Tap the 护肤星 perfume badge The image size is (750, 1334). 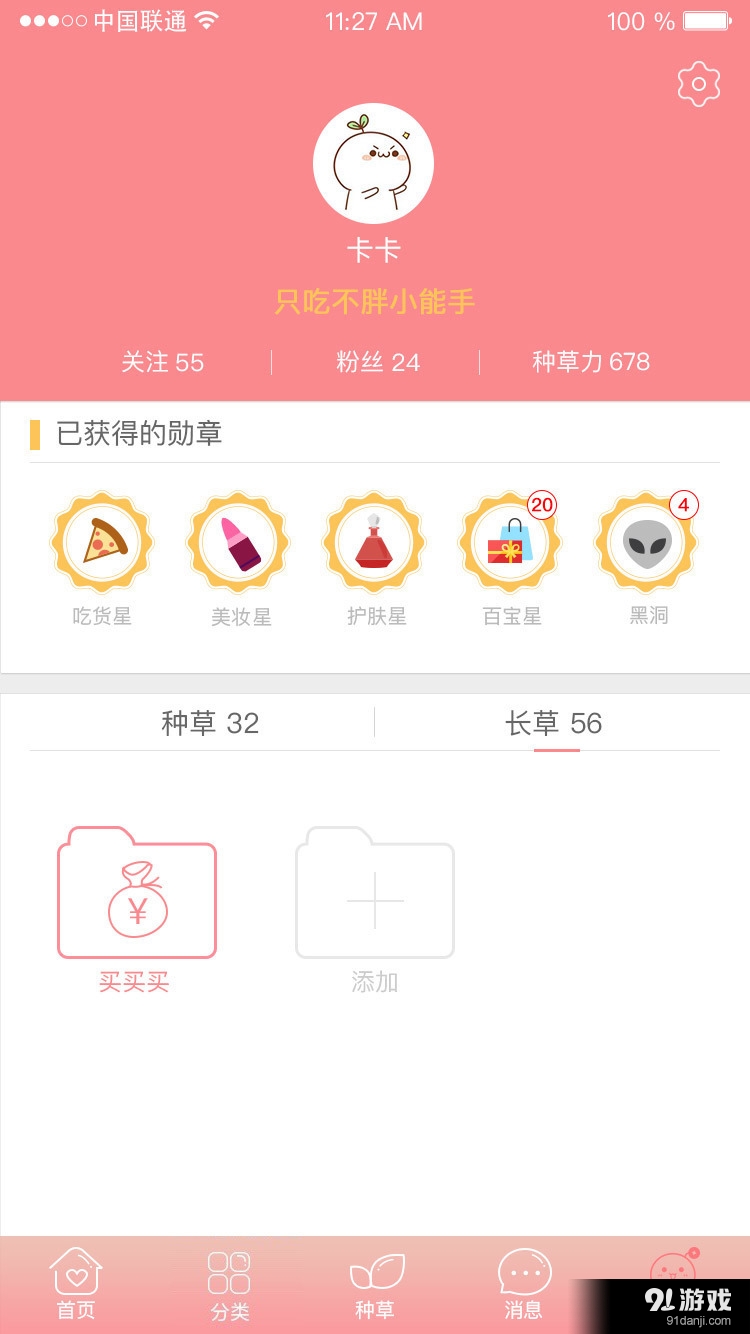[x=373, y=542]
